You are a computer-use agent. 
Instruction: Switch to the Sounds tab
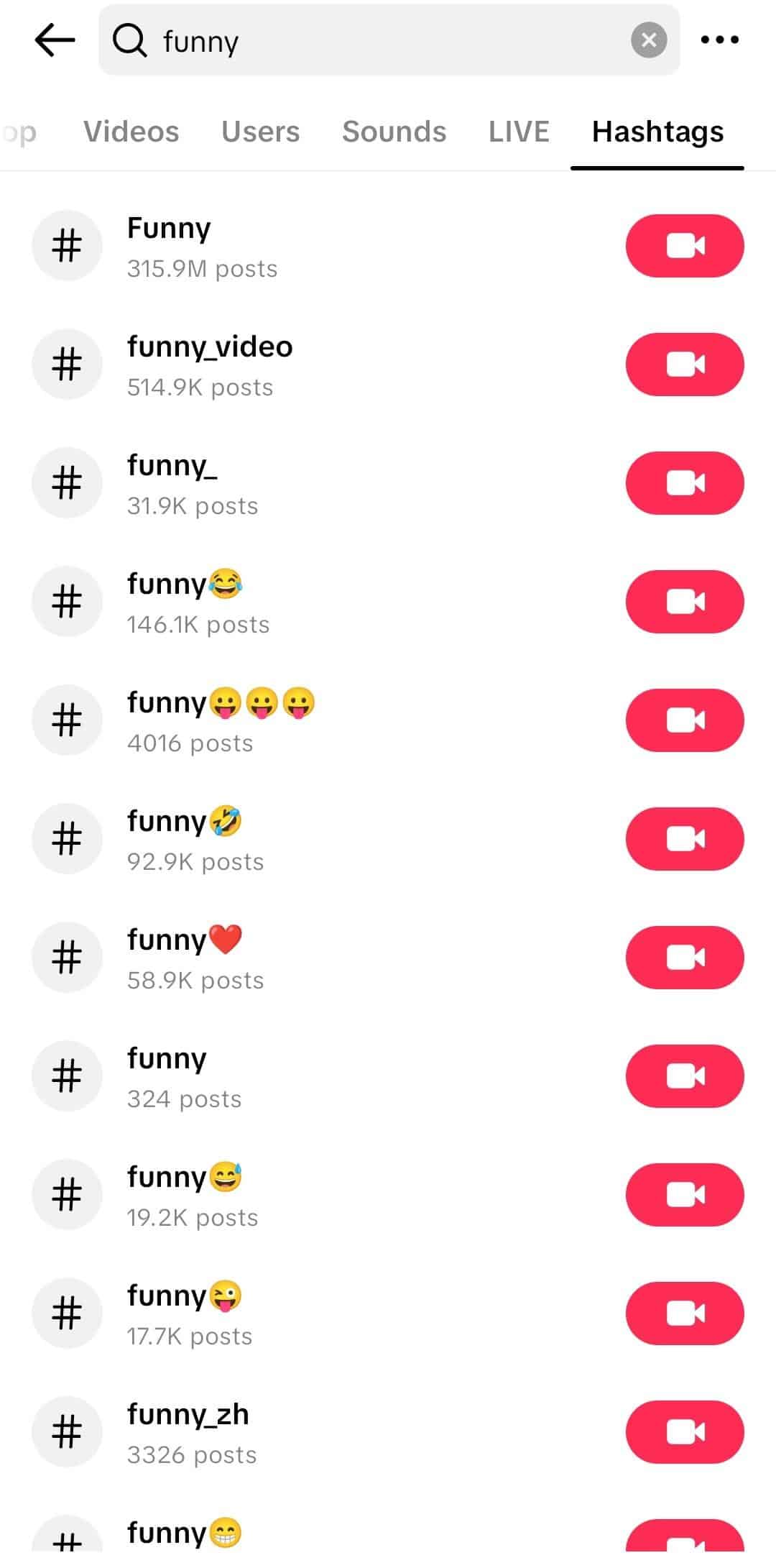click(x=394, y=132)
